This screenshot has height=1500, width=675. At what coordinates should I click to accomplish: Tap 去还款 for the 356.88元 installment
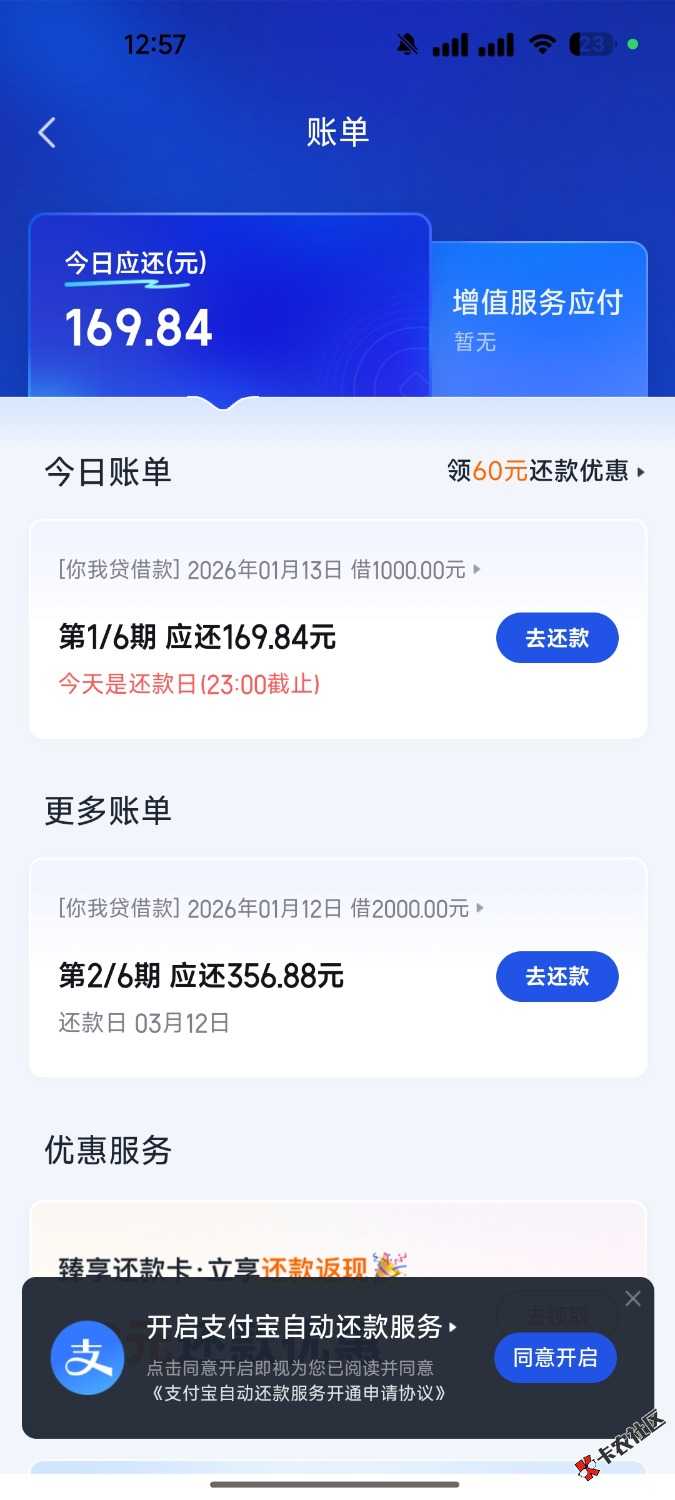557,976
